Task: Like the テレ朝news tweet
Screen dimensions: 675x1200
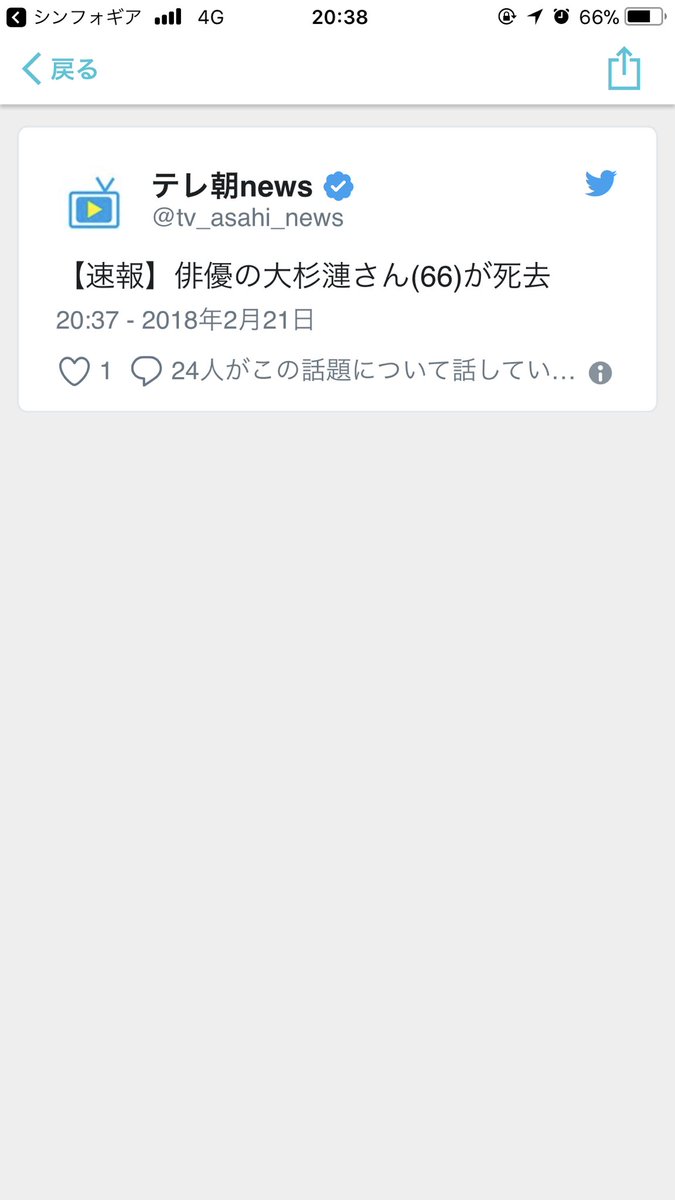Action: [75, 372]
